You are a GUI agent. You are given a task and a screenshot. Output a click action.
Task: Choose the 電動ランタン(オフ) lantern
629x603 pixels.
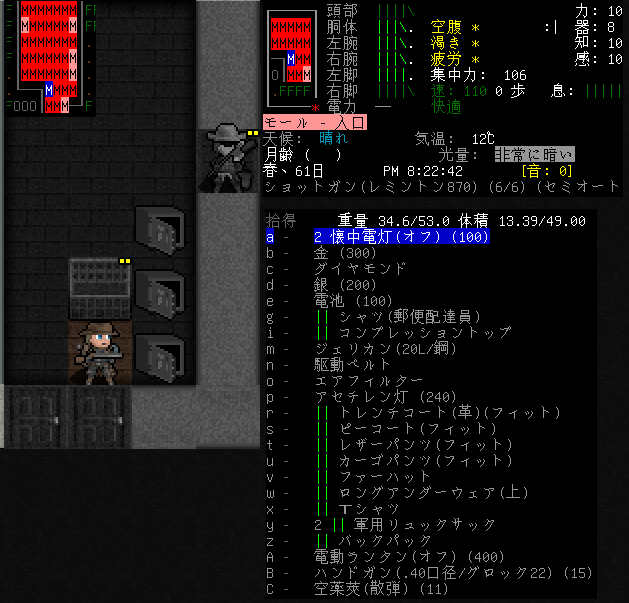385,557
